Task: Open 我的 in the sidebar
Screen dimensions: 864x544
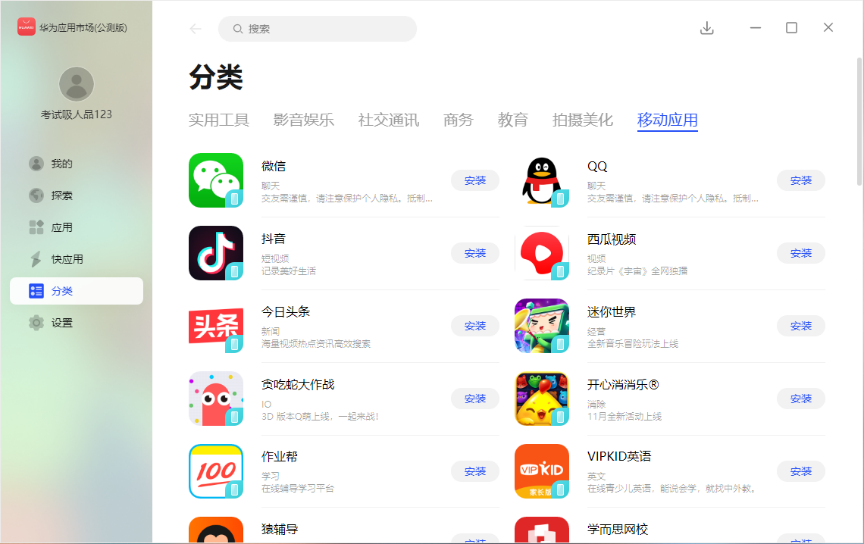Action: tap(62, 163)
